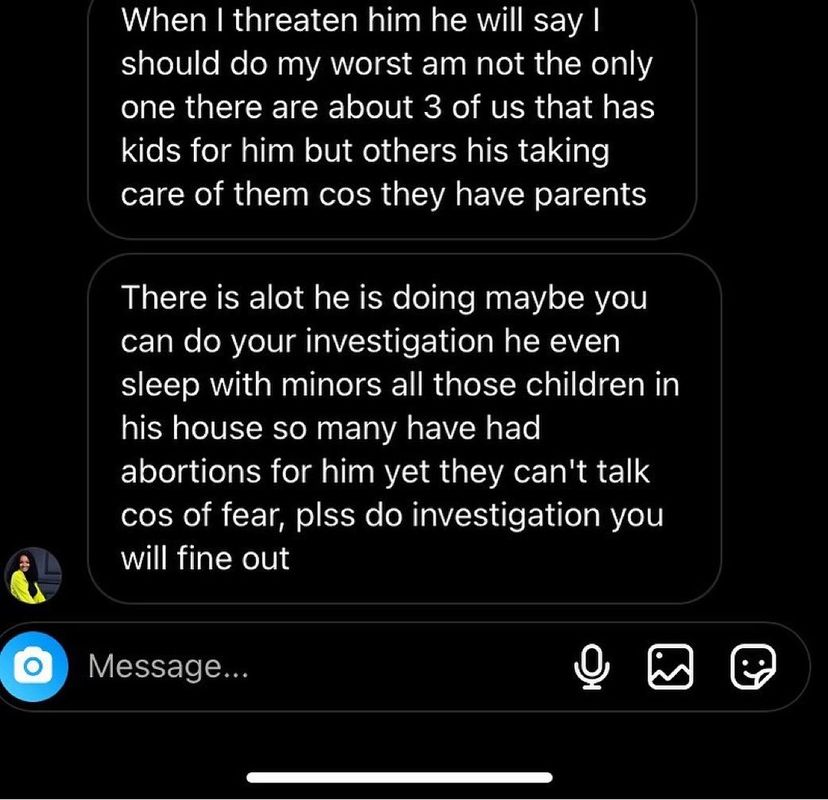Tap the Message text field

pyautogui.click(x=300, y=667)
